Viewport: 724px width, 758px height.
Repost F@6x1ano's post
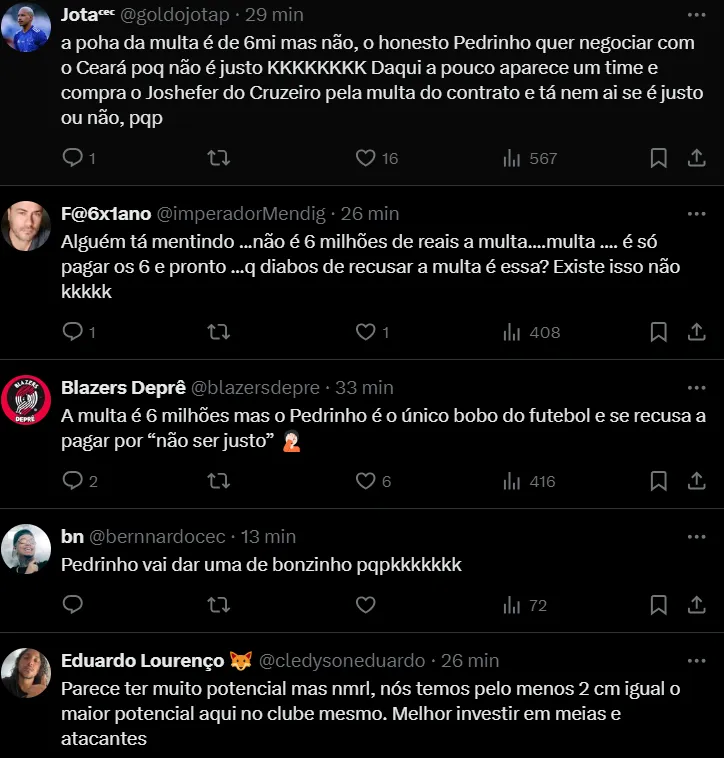(x=217, y=332)
